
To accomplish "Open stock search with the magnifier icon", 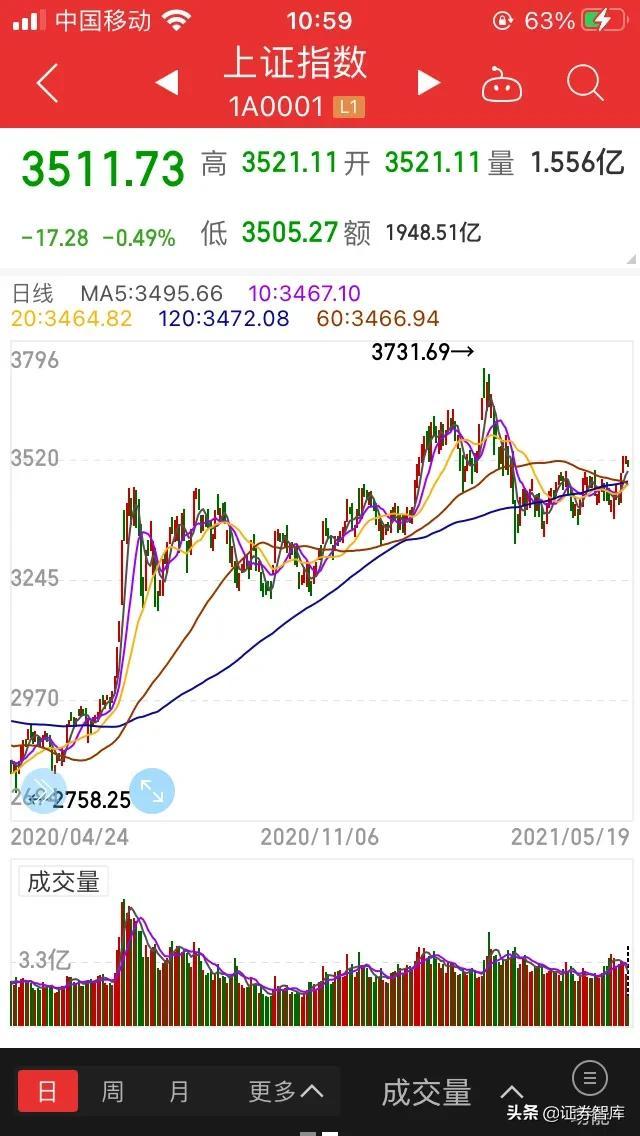I will pos(585,84).
